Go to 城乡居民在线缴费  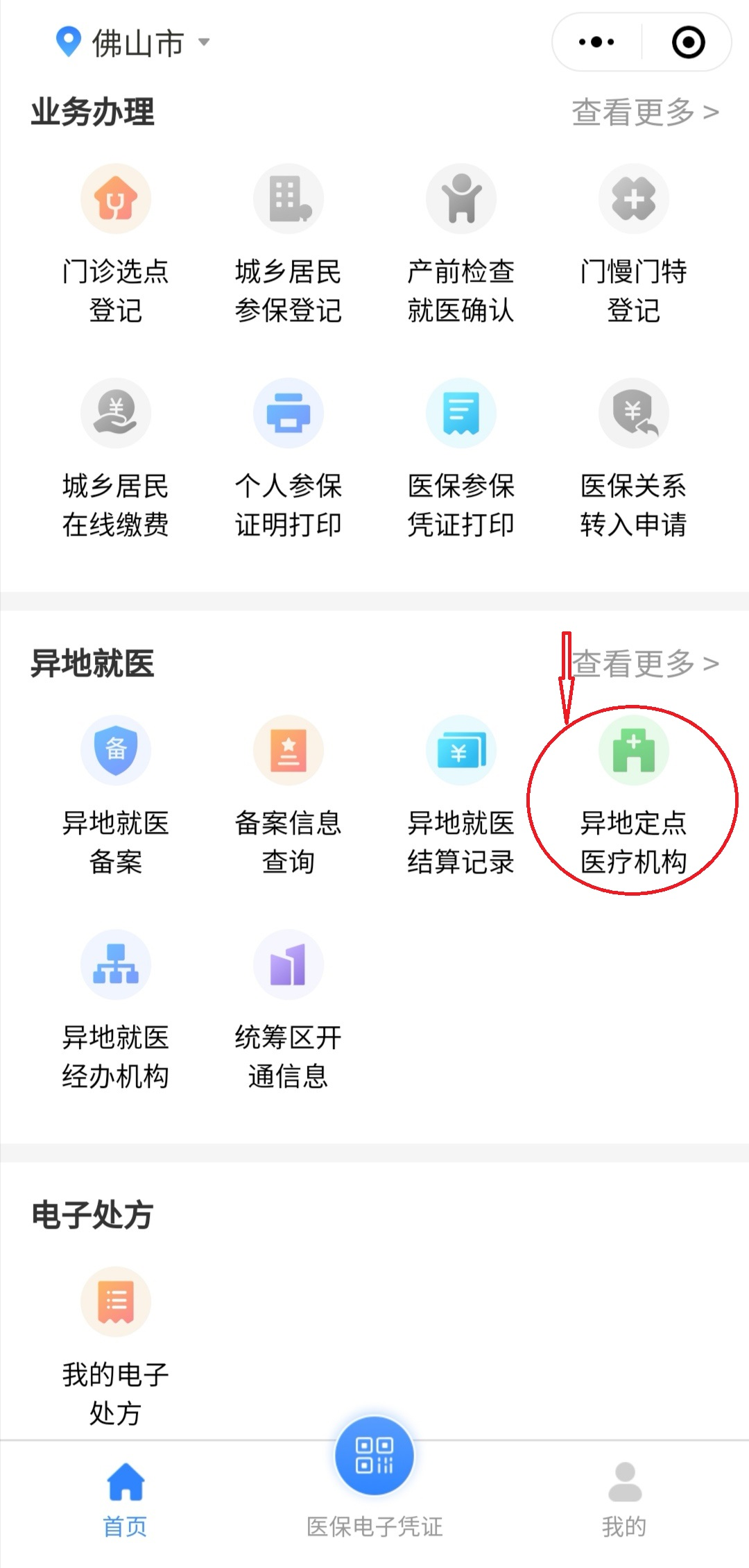point(116,459)
